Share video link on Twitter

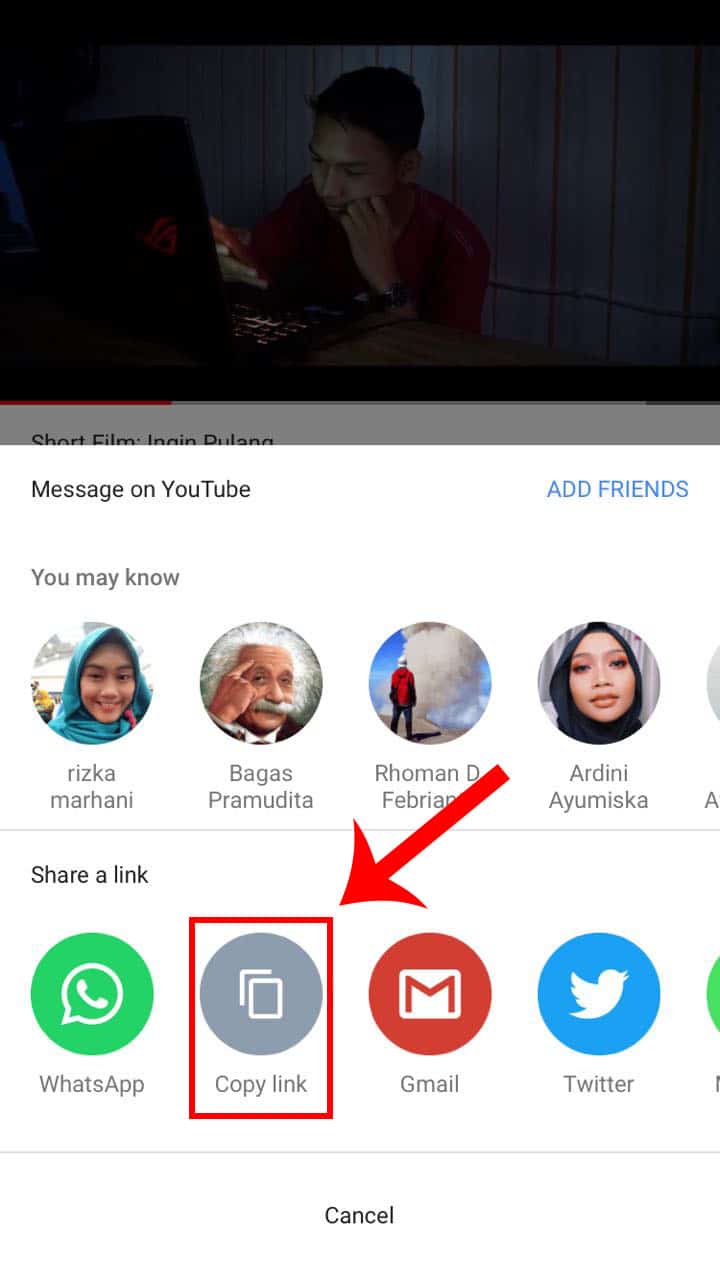point(598,994)
